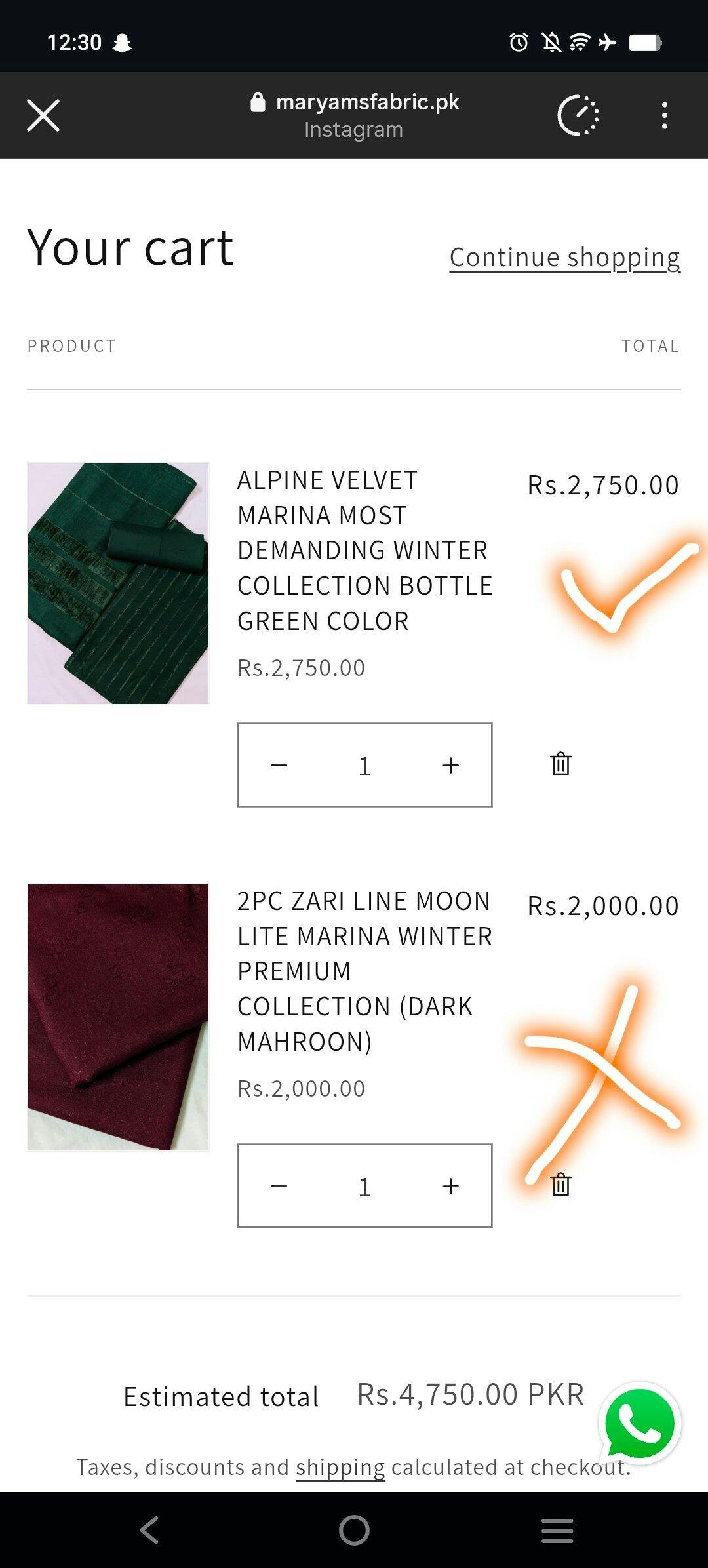
Task: Open 2PC Zari Line Moon Lite title link
Action: coord(364,971)
